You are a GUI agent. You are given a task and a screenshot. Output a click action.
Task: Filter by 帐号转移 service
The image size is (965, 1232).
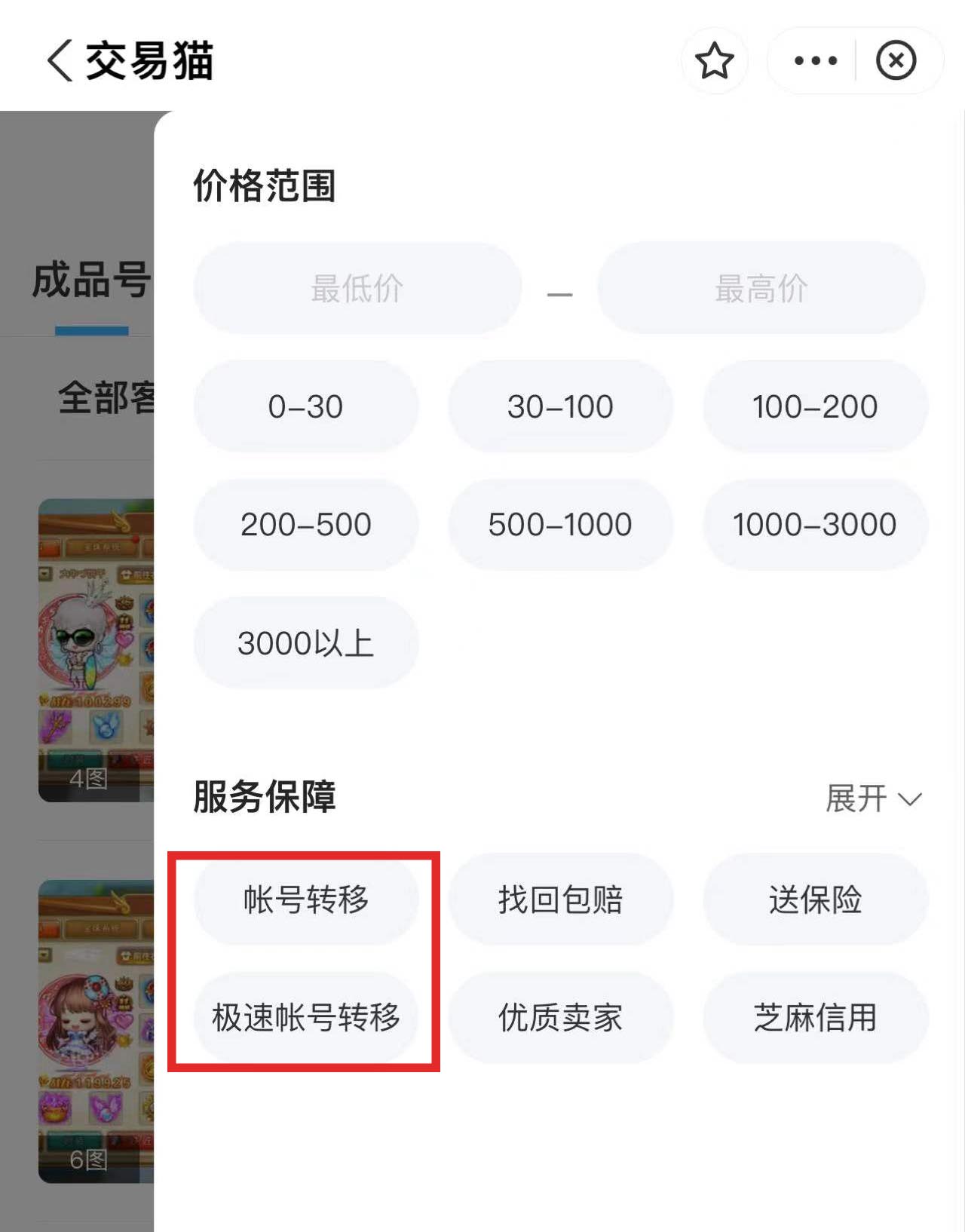pos(305,899)
